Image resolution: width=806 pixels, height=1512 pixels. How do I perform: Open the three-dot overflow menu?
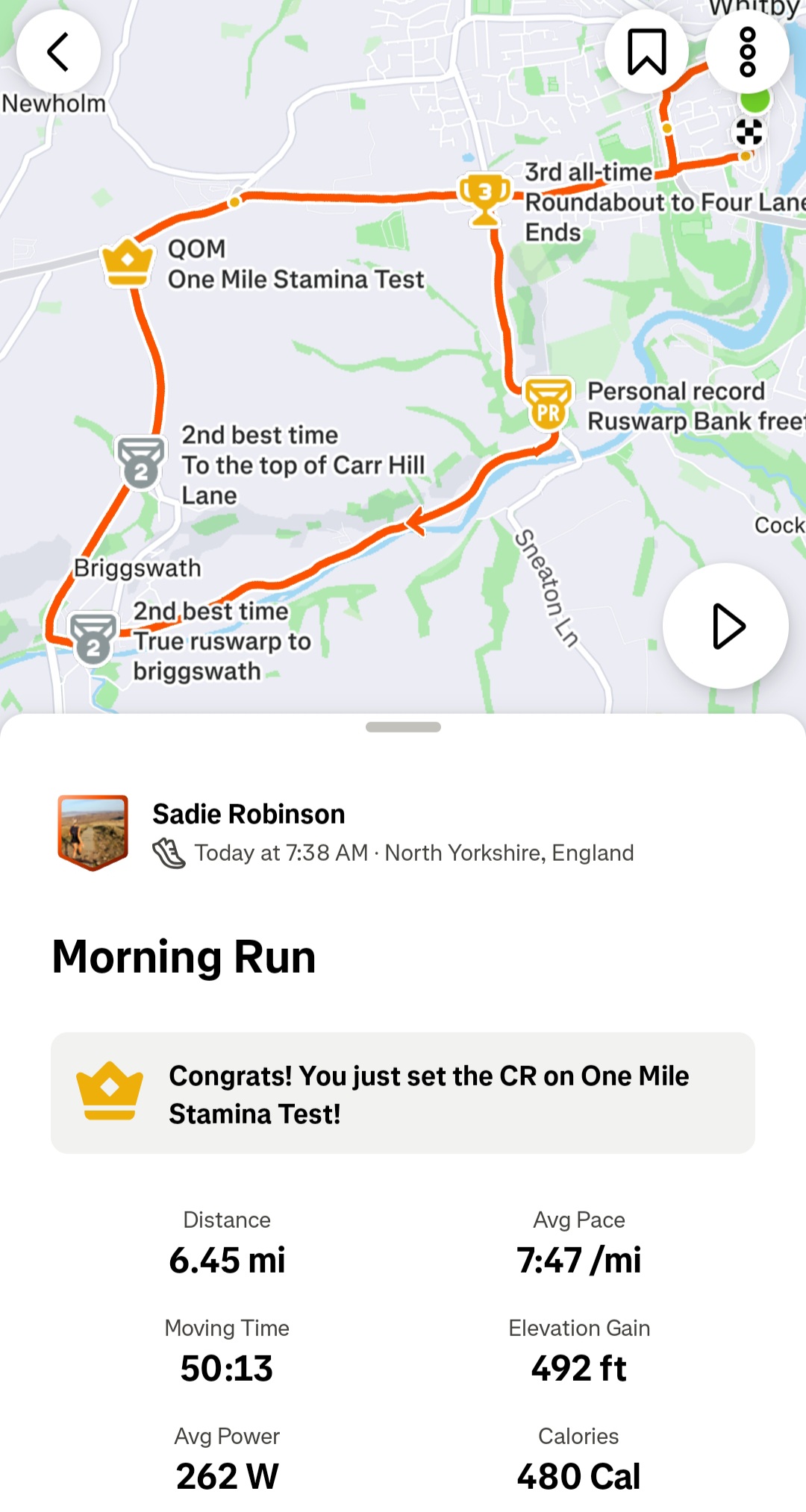(748, 51)
